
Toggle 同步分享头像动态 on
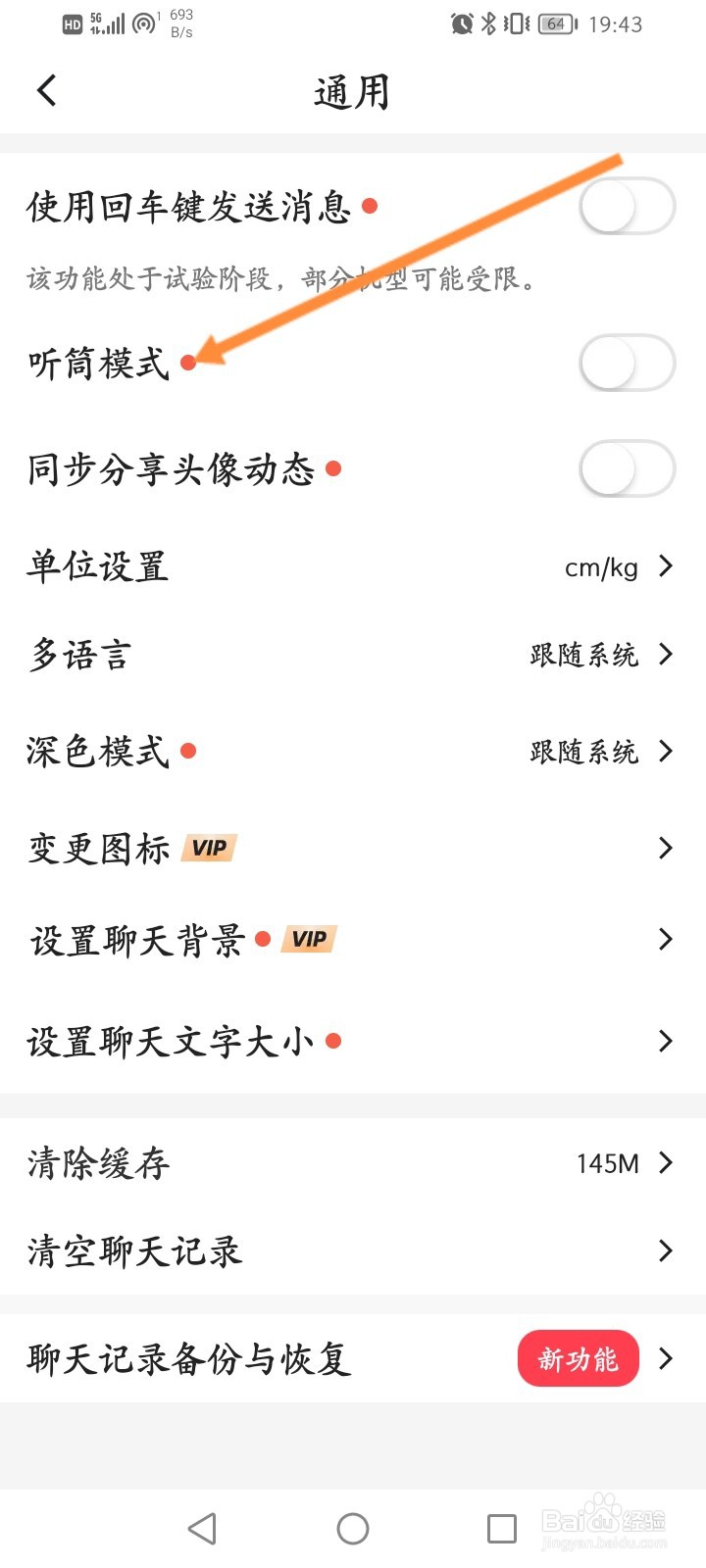click(627, 468)
